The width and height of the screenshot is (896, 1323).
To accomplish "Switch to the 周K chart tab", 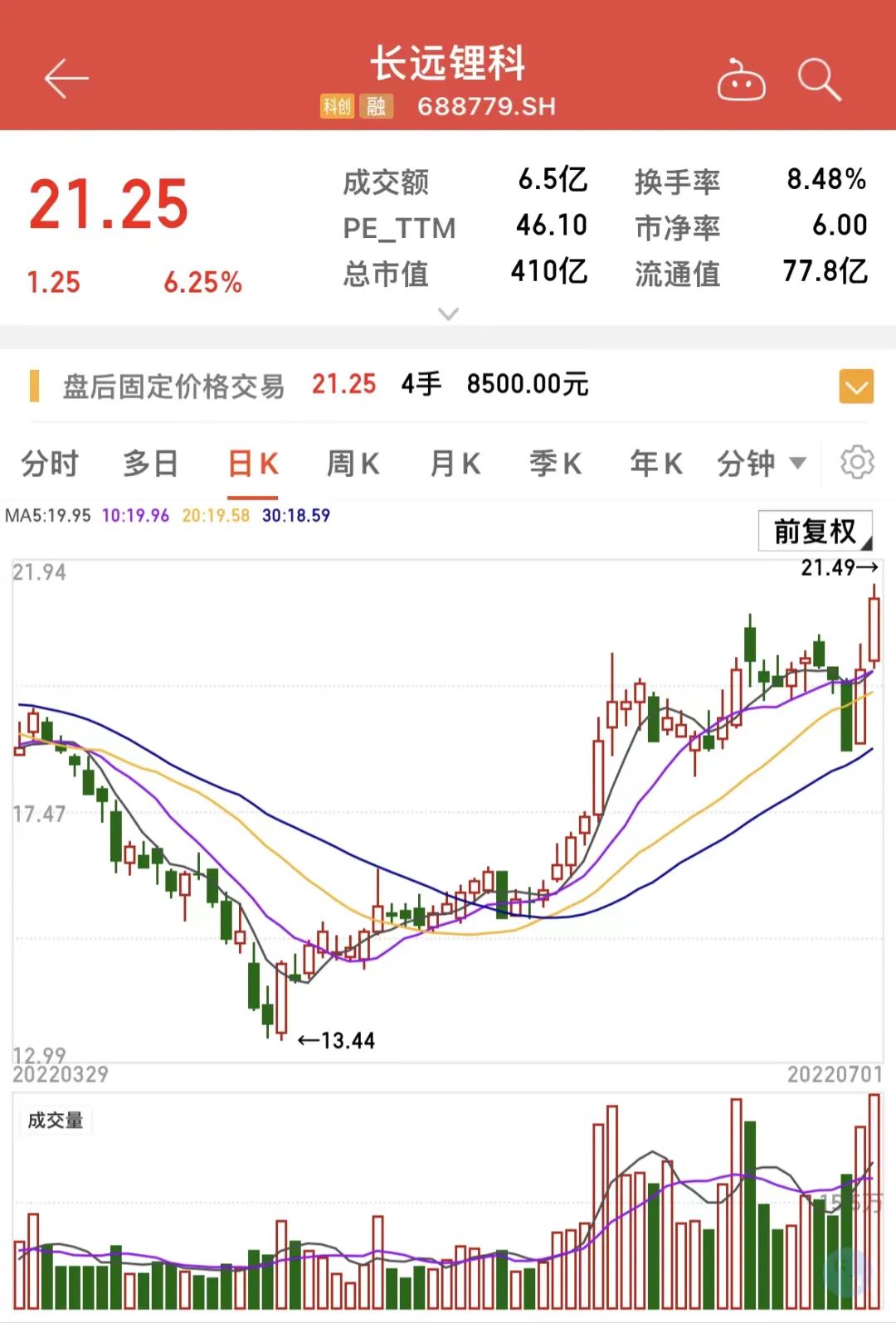I will point(353,463).
